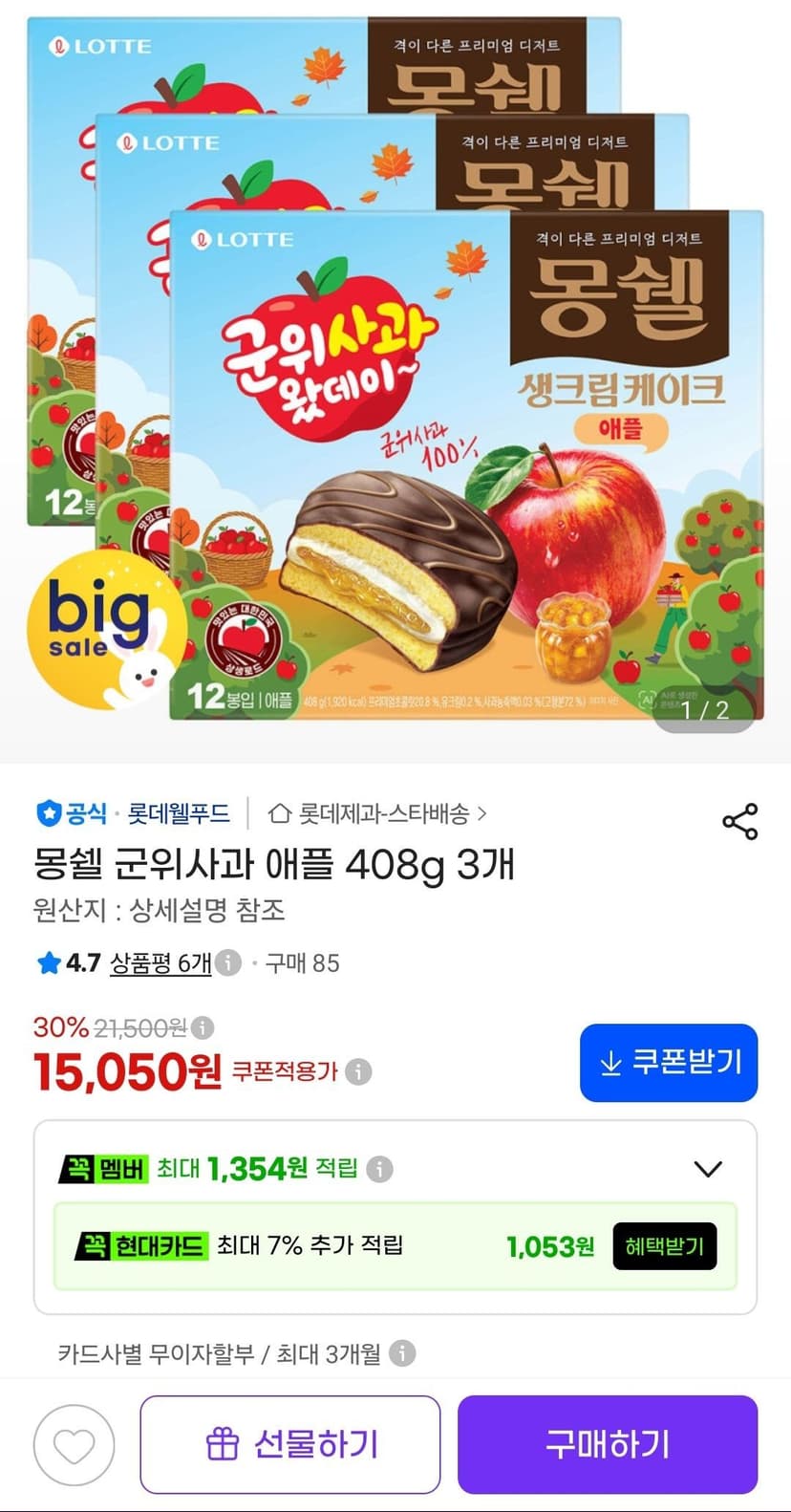This screenshot has height=1512, width=791.
Task: Expand the 멤버 최대 1,354원 적립 section
Action: pos(708,1169)
